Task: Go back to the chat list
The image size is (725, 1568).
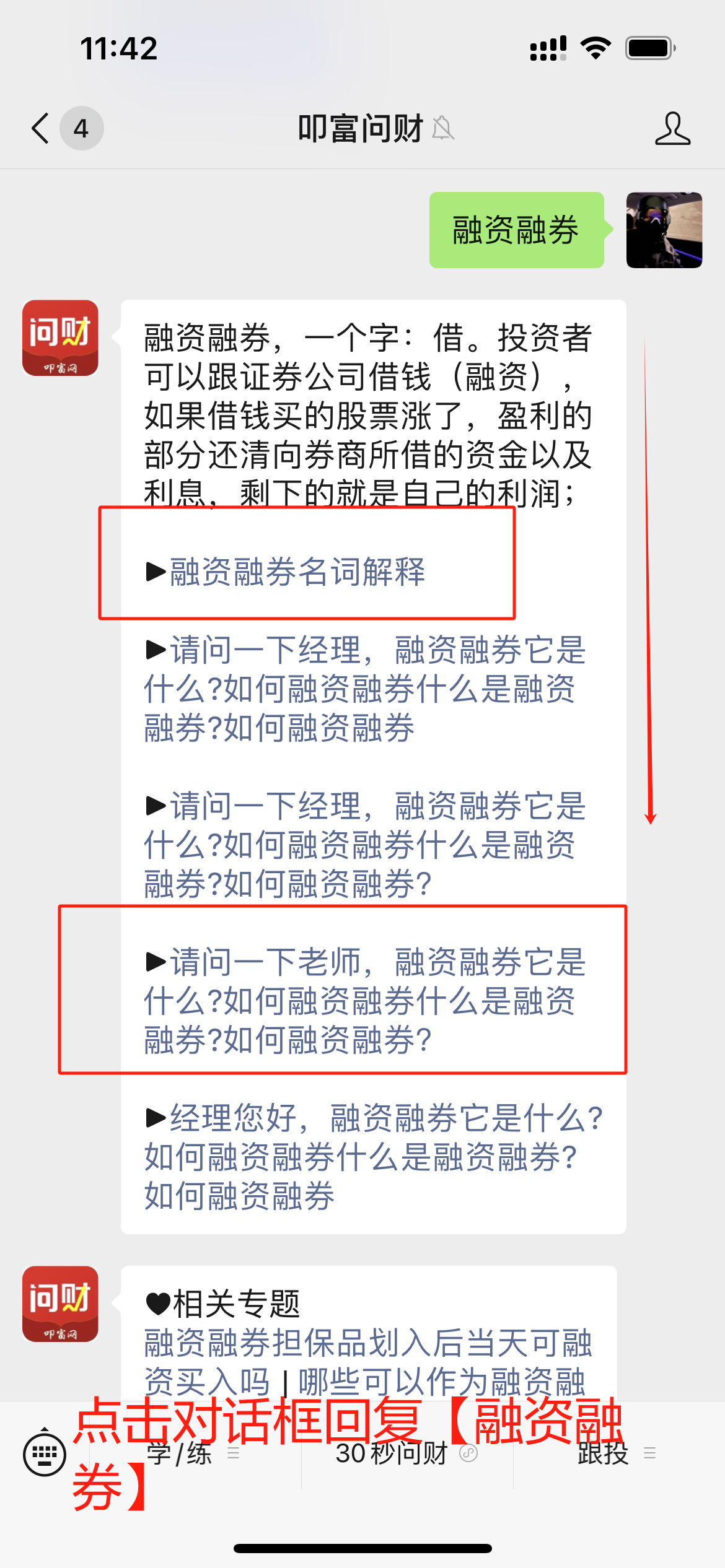Action: click(41, 129)
